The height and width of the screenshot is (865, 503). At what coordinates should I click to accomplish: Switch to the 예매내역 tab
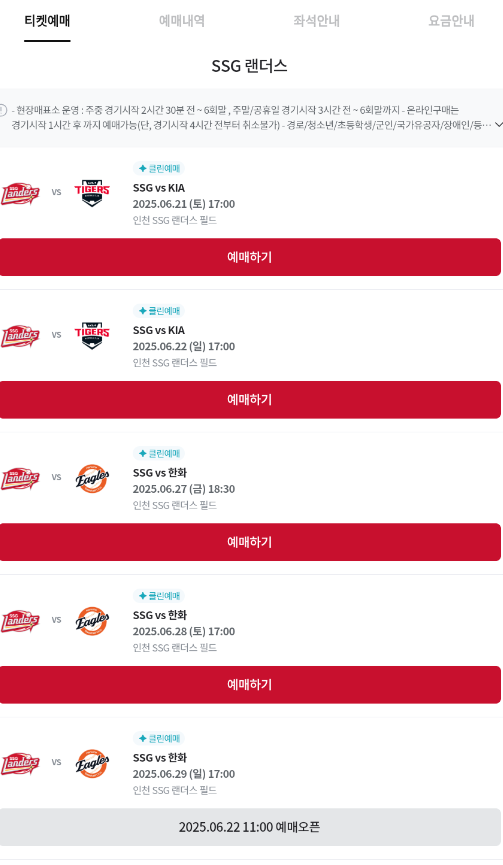182,21
